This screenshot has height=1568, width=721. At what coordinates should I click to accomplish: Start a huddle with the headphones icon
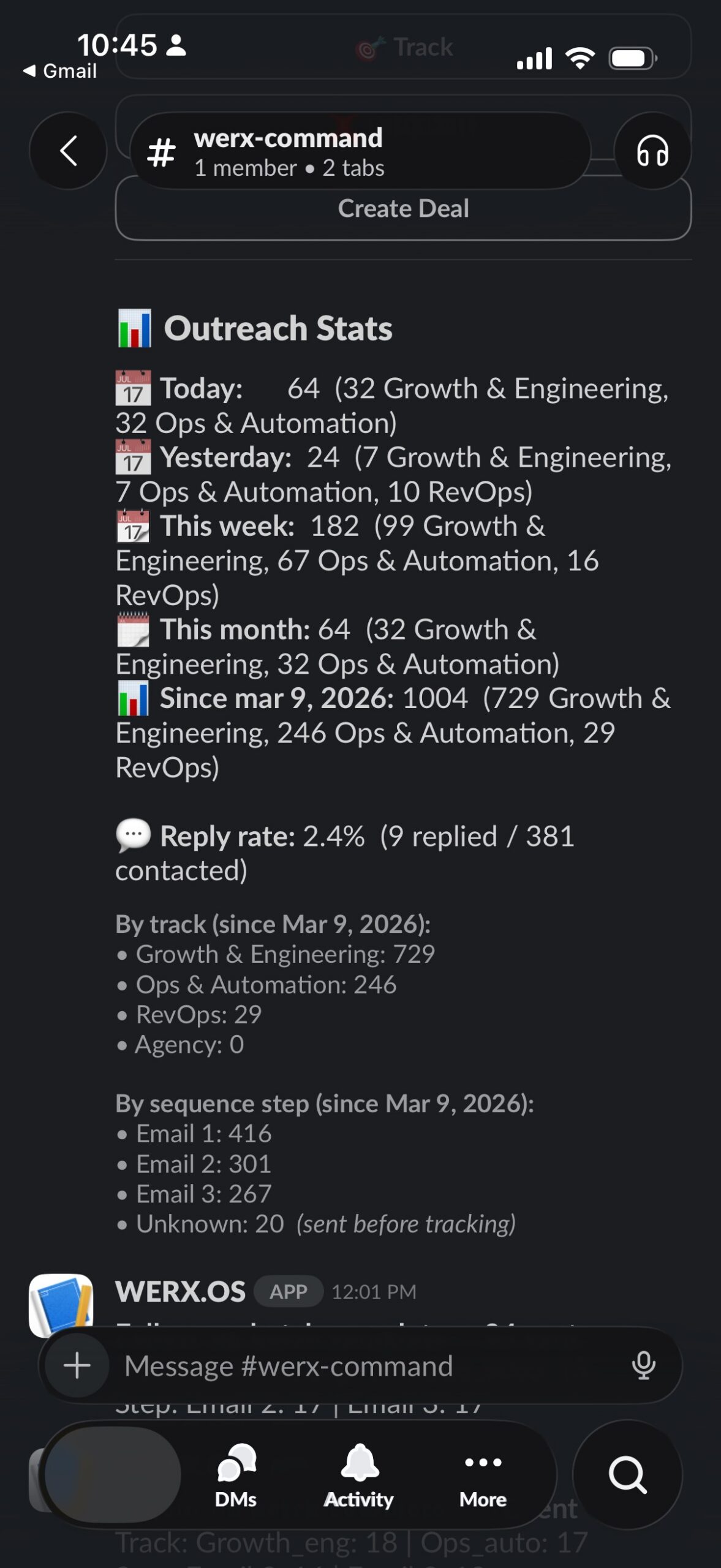click(651, 151)
